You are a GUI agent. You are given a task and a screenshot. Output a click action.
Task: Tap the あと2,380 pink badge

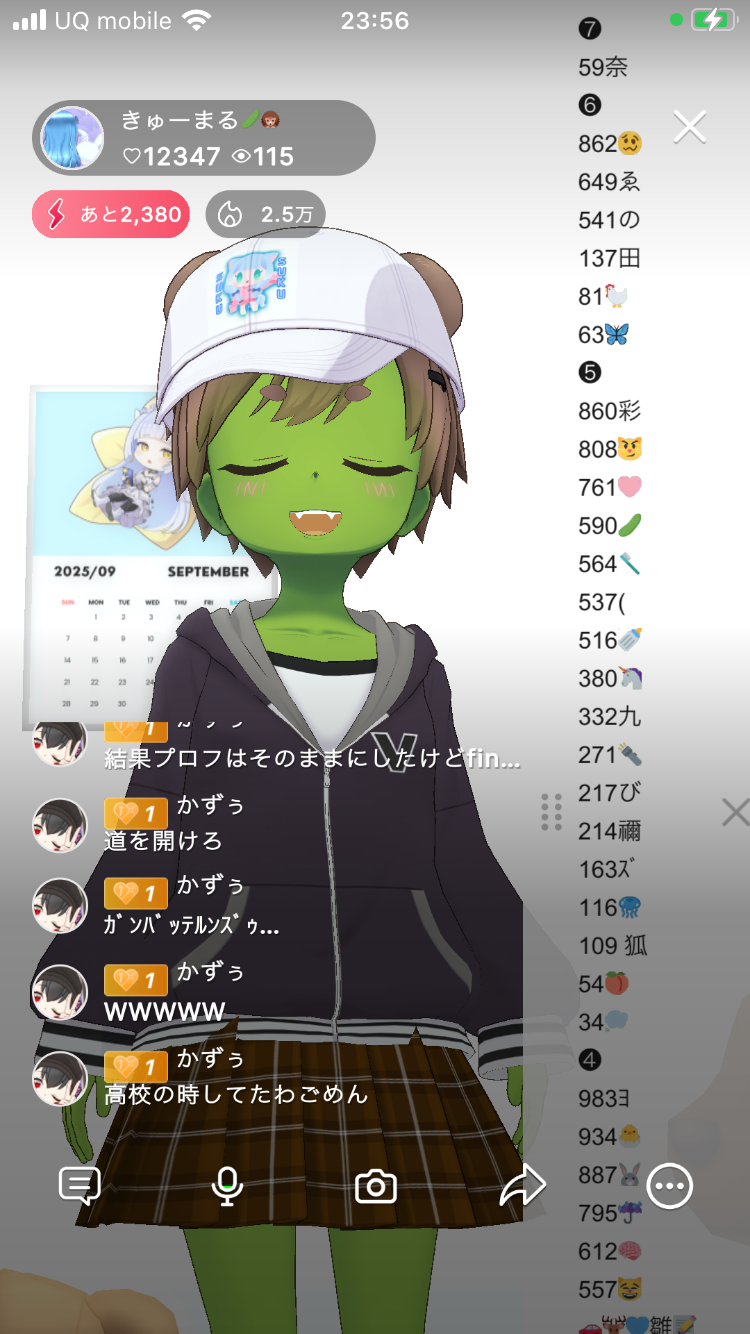[111, 214]
